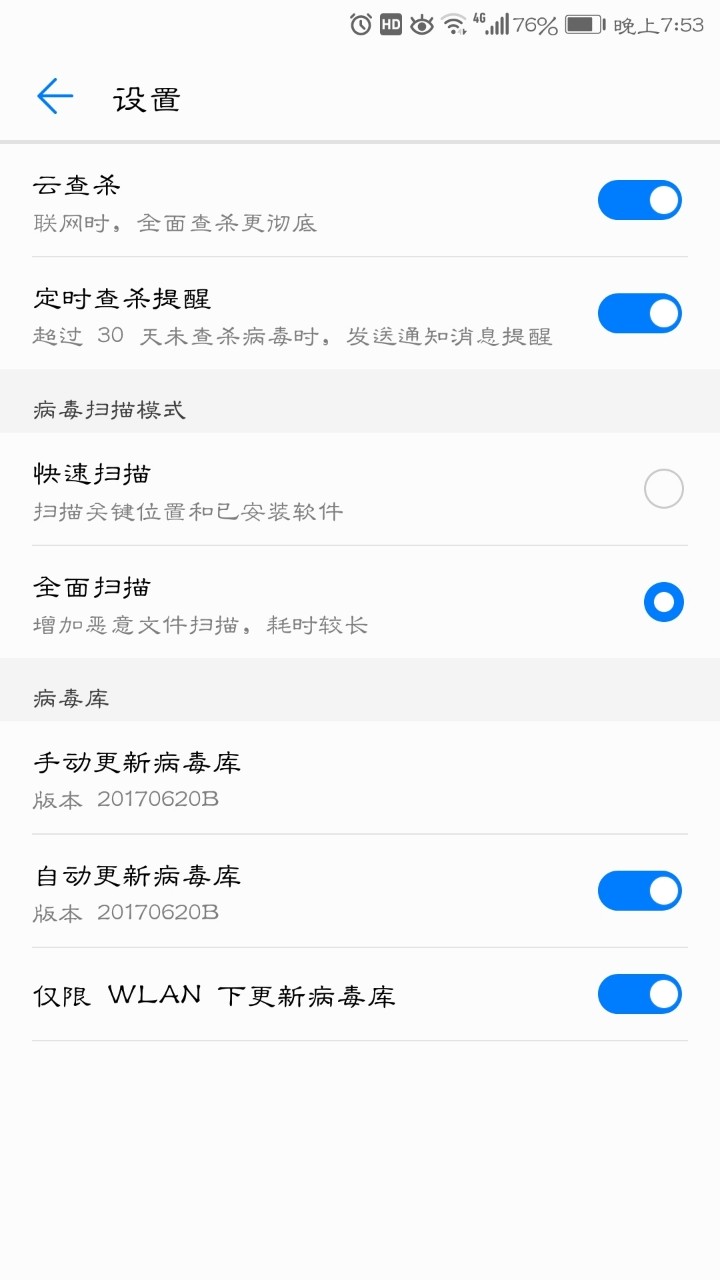
Task: Go back from the 设置 screen
Action: pos(55,96)
